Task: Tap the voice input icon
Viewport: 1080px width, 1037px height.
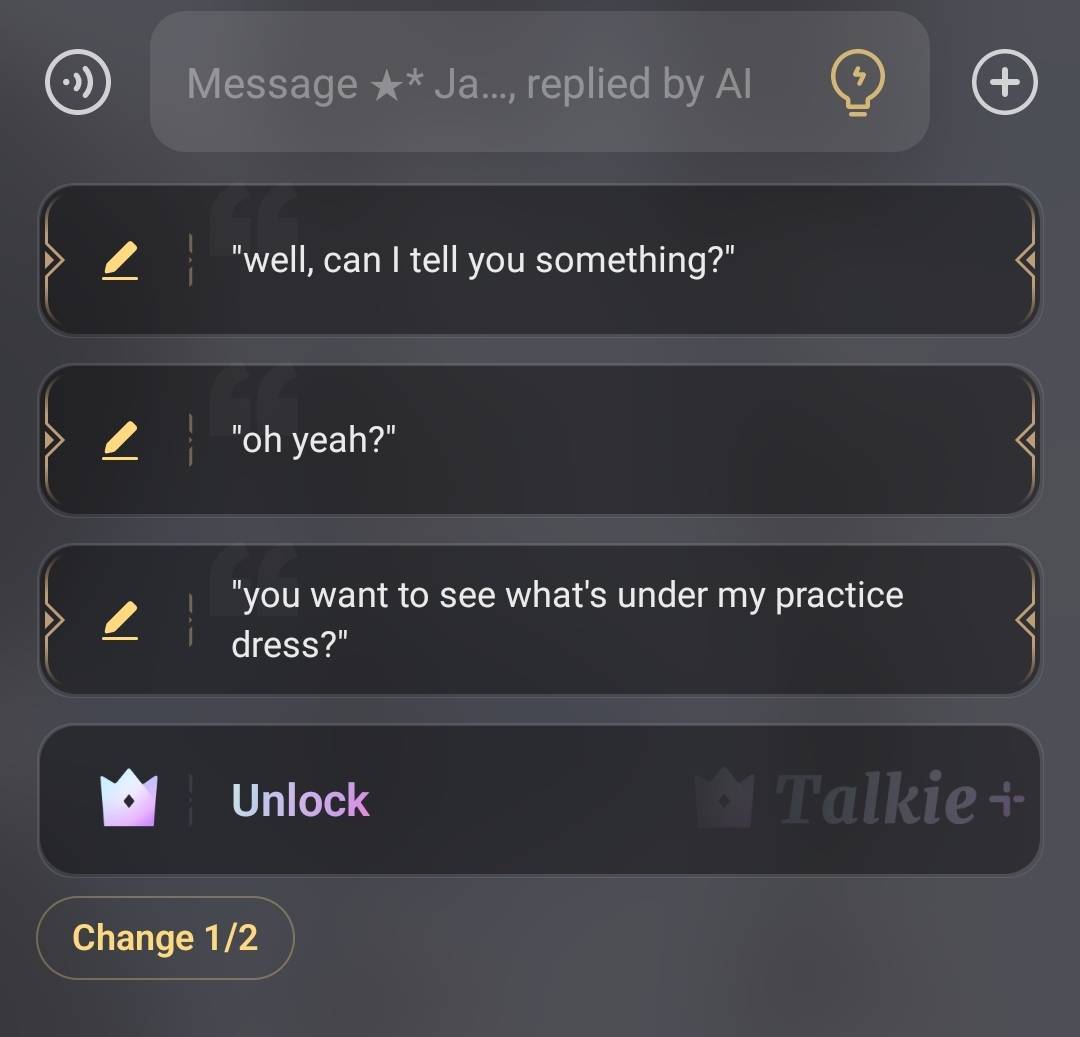Action: pos(78,83)
